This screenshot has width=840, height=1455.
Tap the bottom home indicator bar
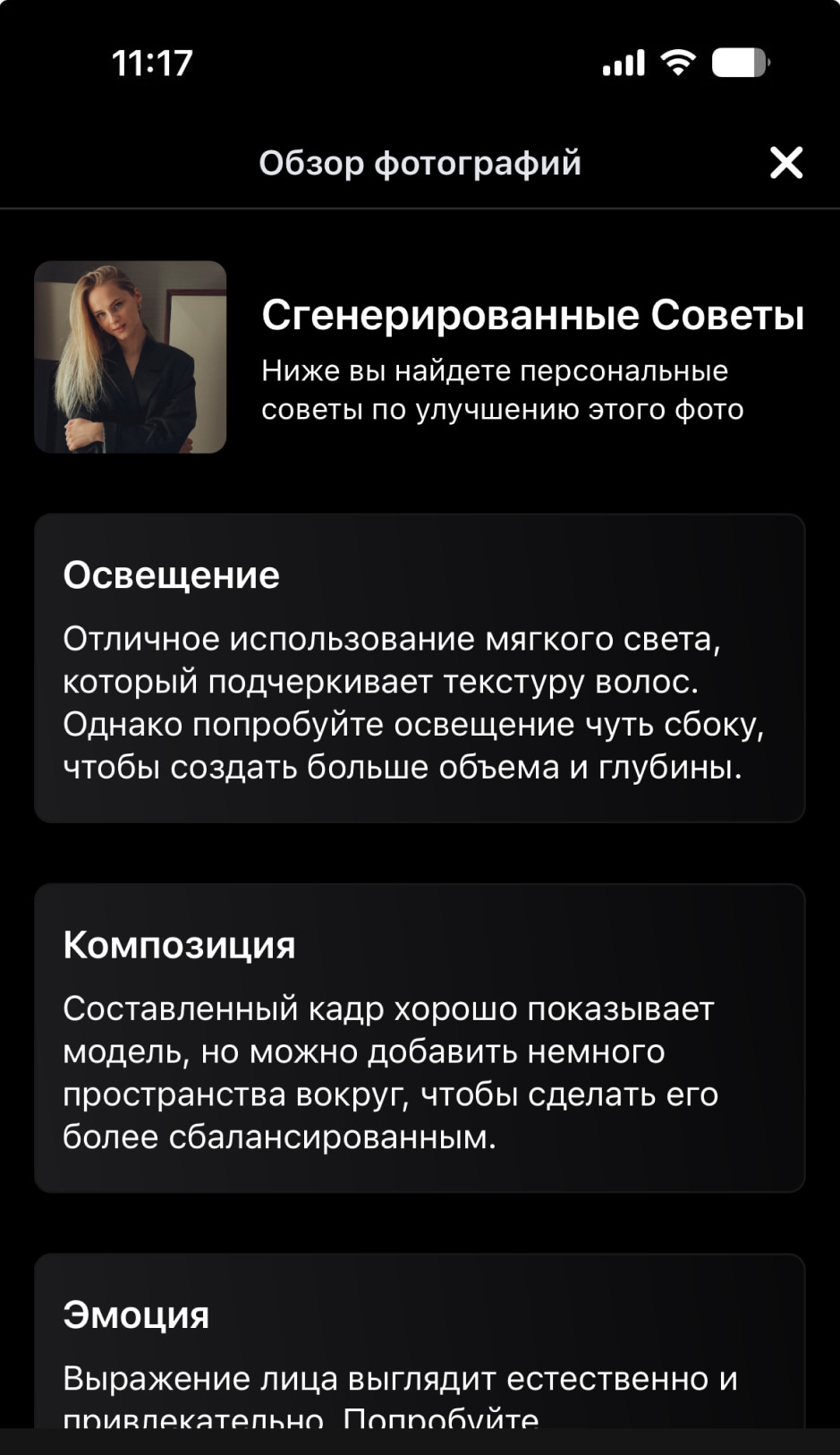[420, 1445]
